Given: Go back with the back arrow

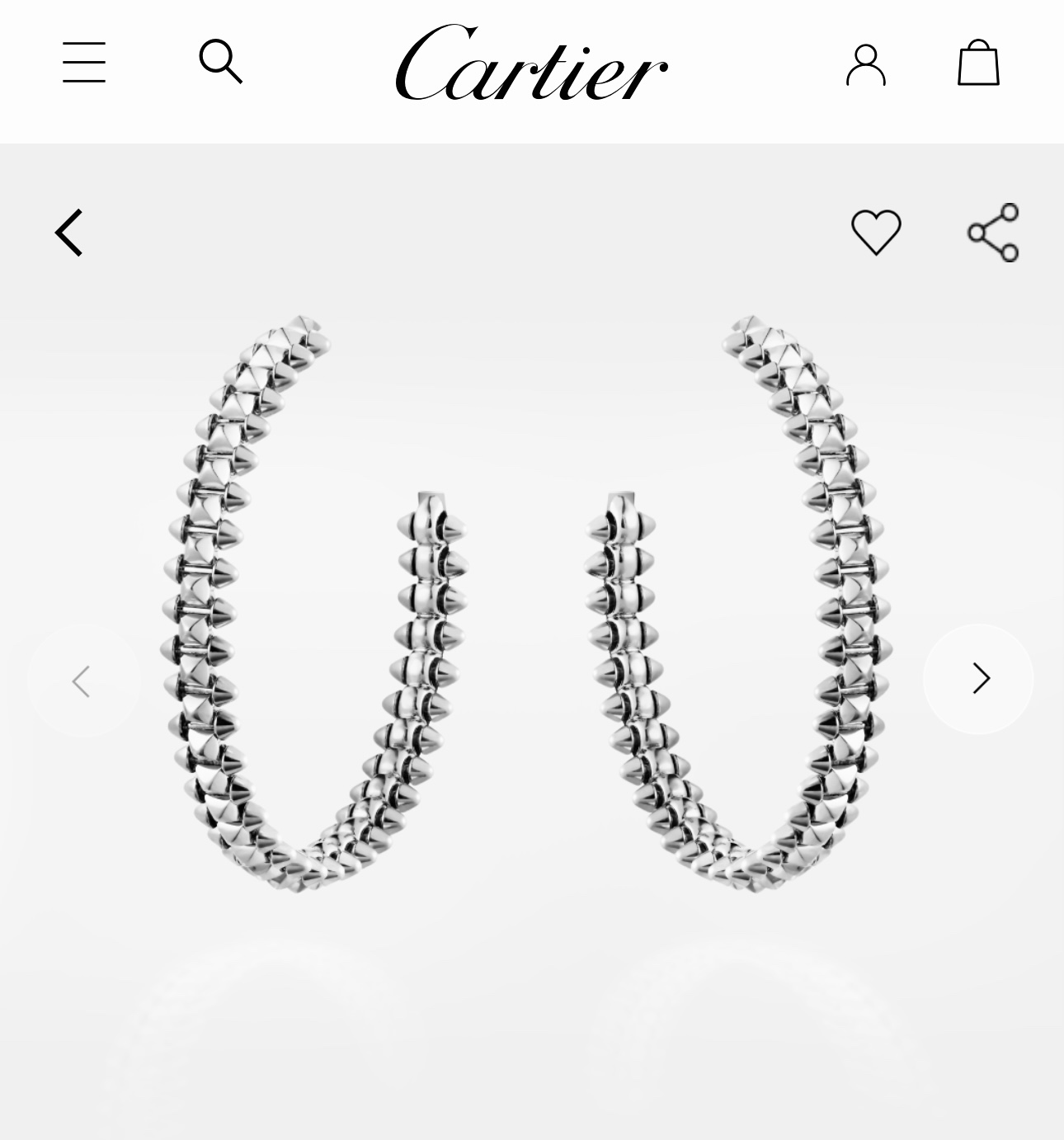Looking at the screenshot, I should point(69,232).
